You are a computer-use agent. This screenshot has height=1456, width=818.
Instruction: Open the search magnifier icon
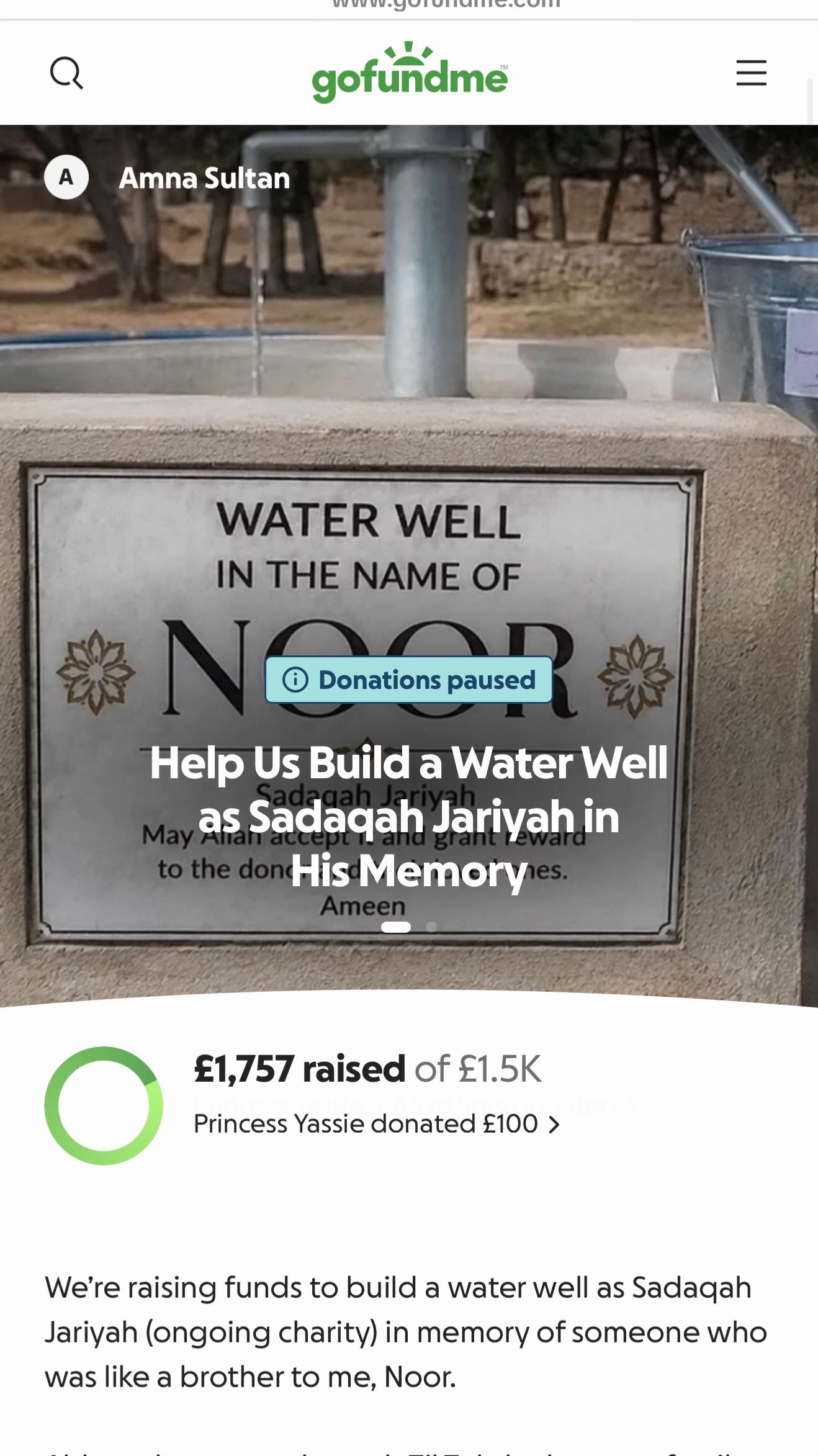tap(66, 73)
